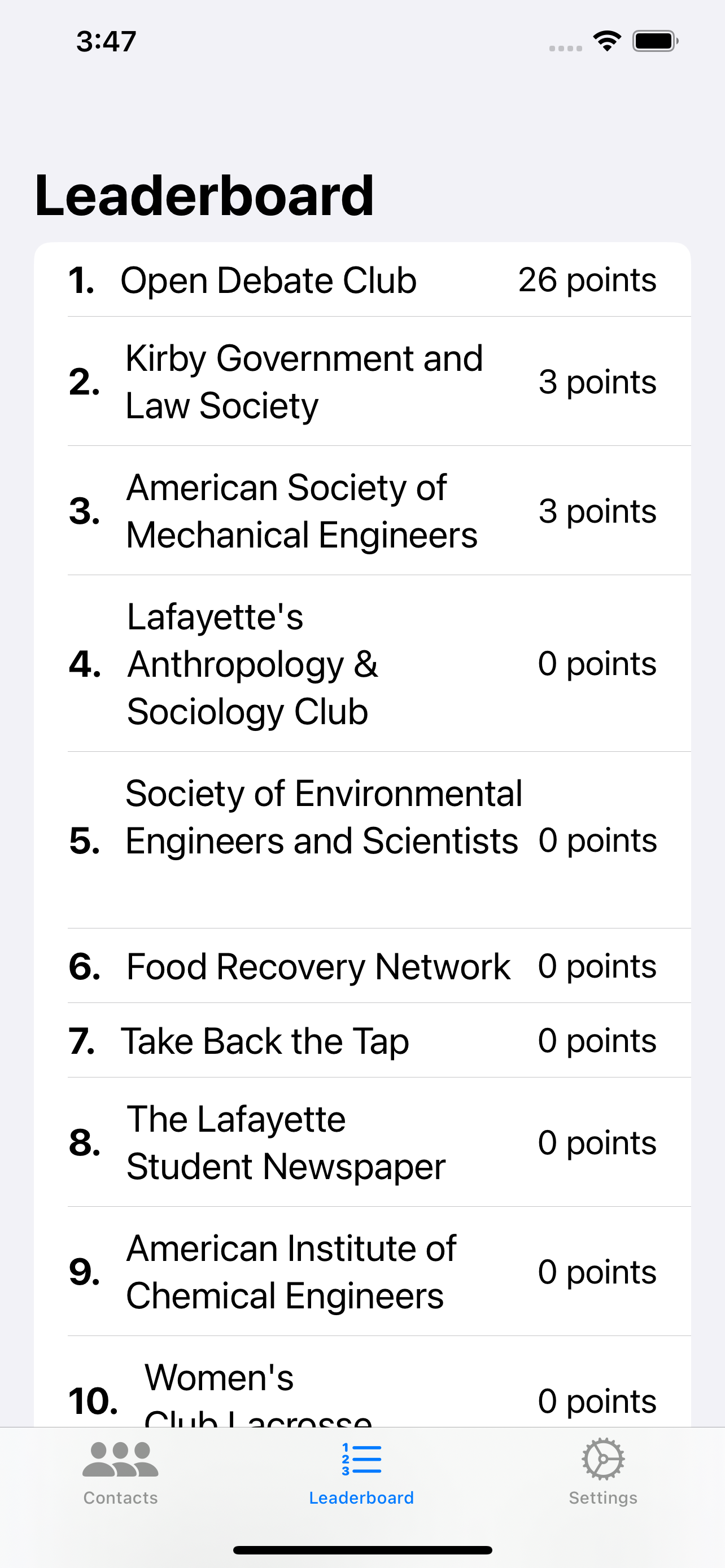View Society of Environmental Engineers and Scientists
Image resolution: width=725 pixels, height=1568 pixels.
[362, 840]
